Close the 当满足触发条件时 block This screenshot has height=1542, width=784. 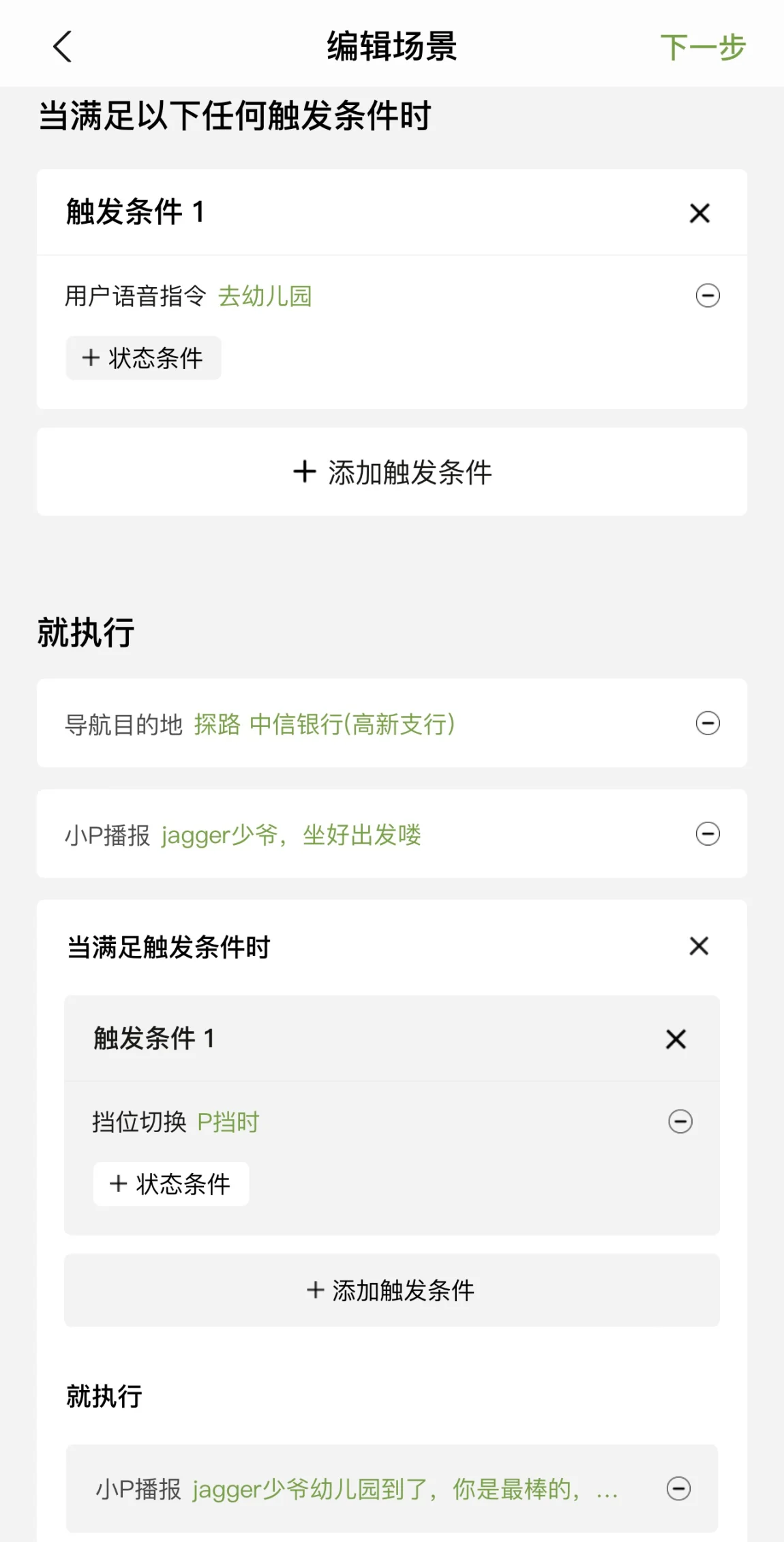pyautogui.click(x=699, y=946)
